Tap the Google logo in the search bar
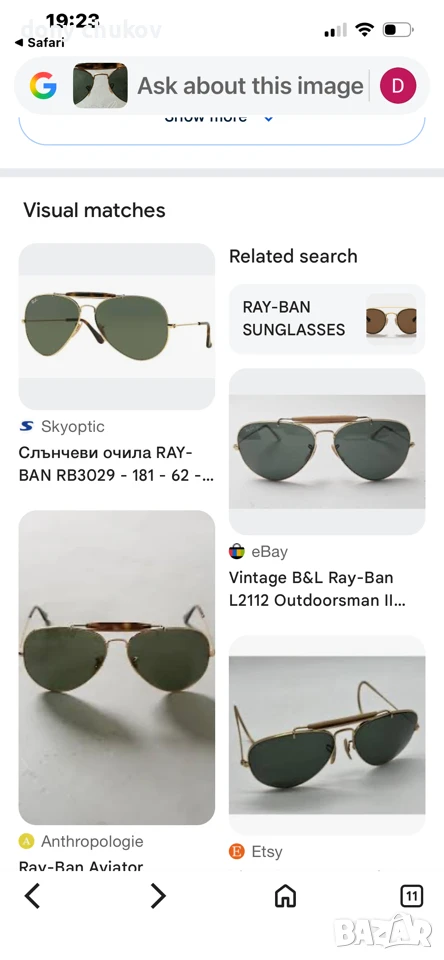Image resolution: width=444 pixels, height=960 pixels. [43, 86]
